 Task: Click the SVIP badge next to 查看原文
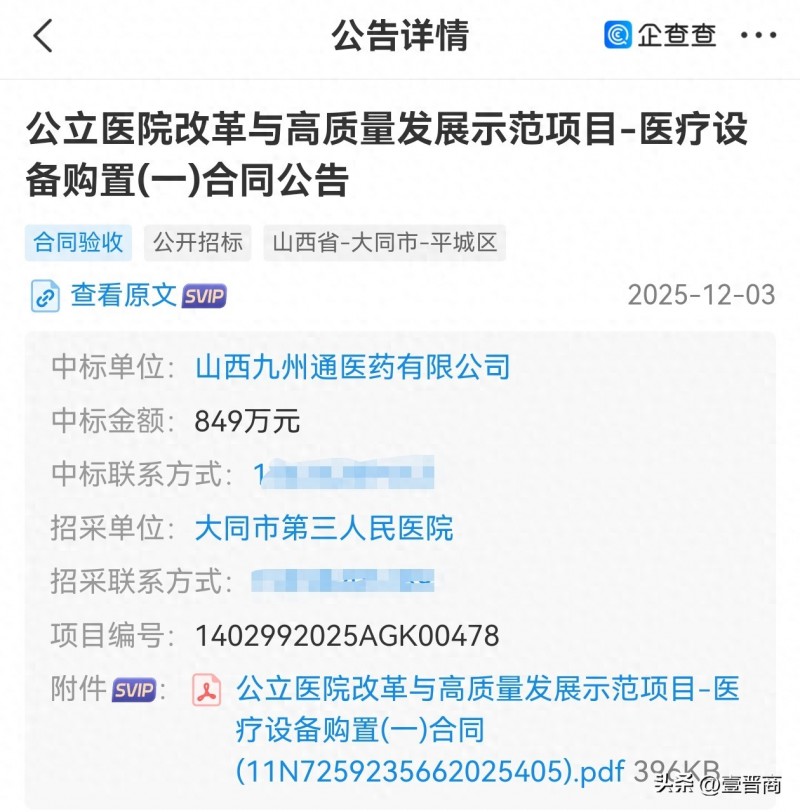tap(203, 296)
